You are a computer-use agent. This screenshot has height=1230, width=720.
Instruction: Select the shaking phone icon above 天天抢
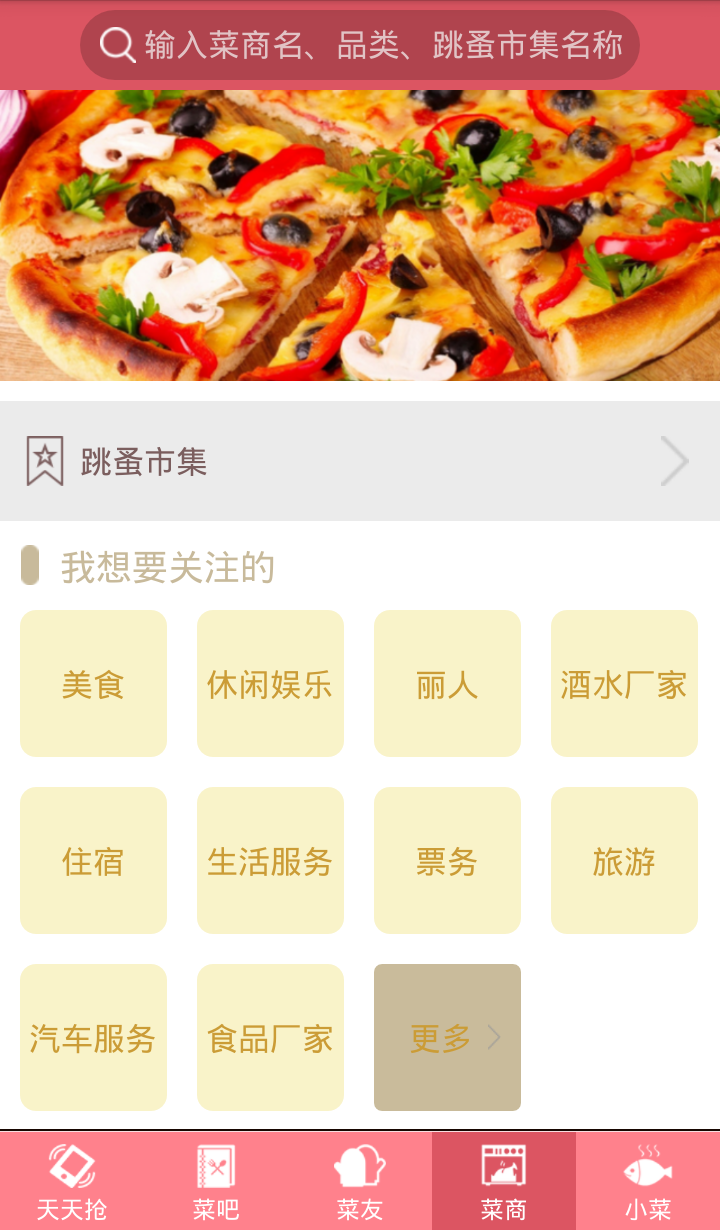click(72, 1168)
